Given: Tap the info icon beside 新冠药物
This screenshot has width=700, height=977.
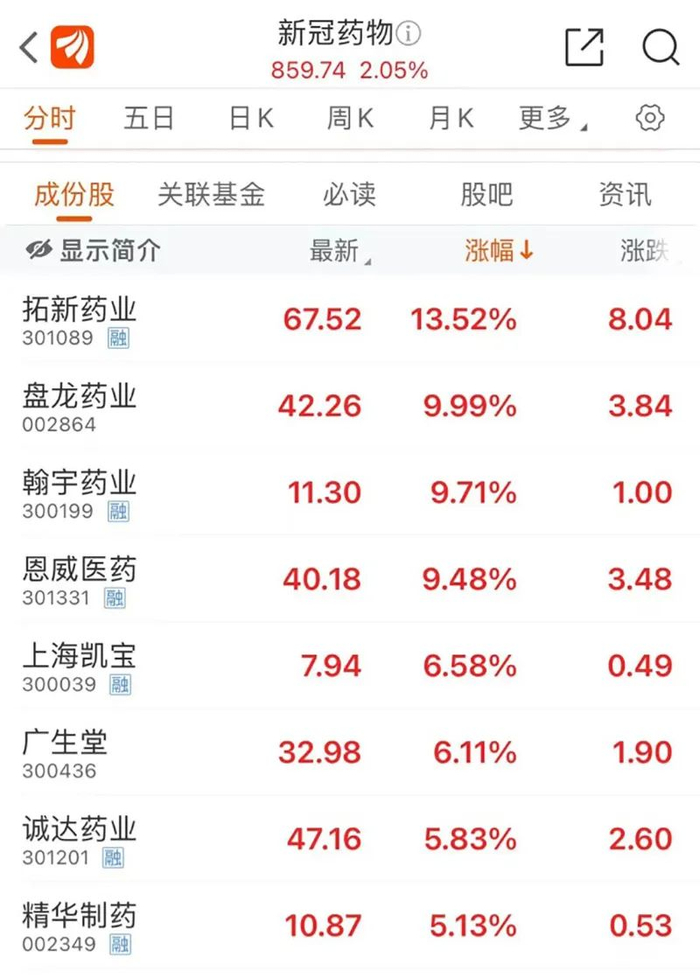Looking at the screenshot, I should point(409,34).
